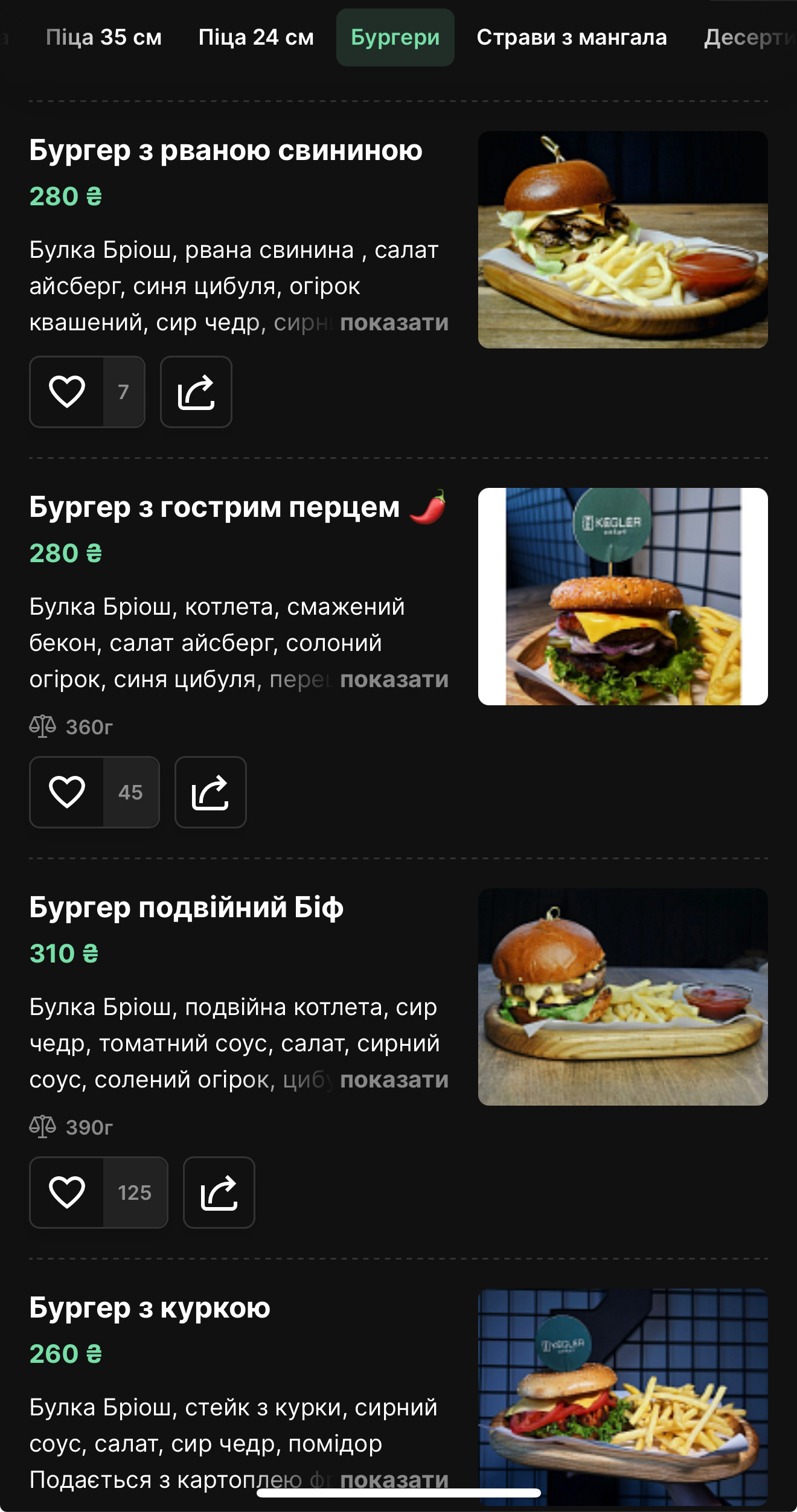Open photo of Бургер з гострим перцем
This screenshot has width=797, height=1512.
[623, 597]
